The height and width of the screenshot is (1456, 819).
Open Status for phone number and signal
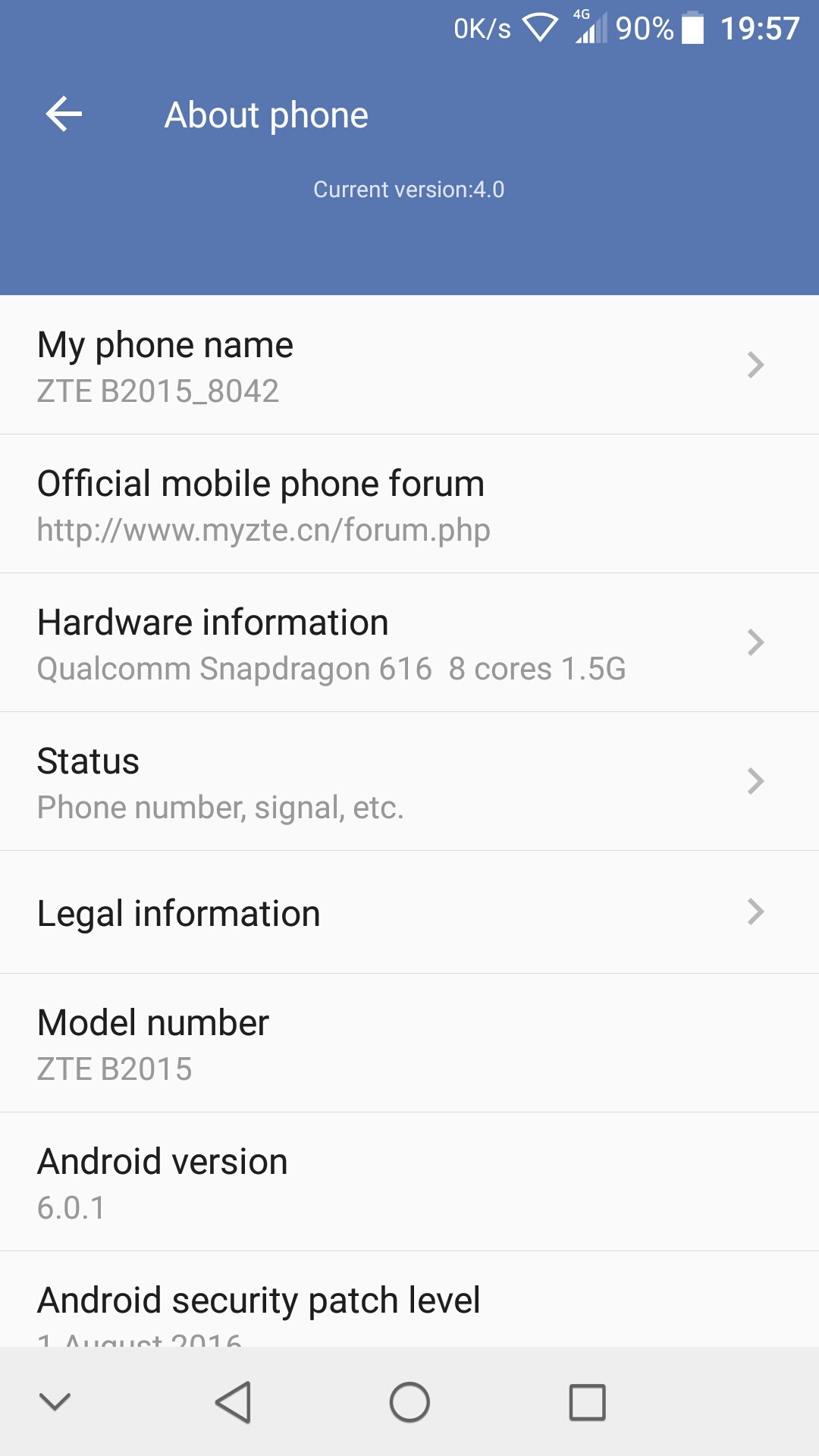(409, 782)
